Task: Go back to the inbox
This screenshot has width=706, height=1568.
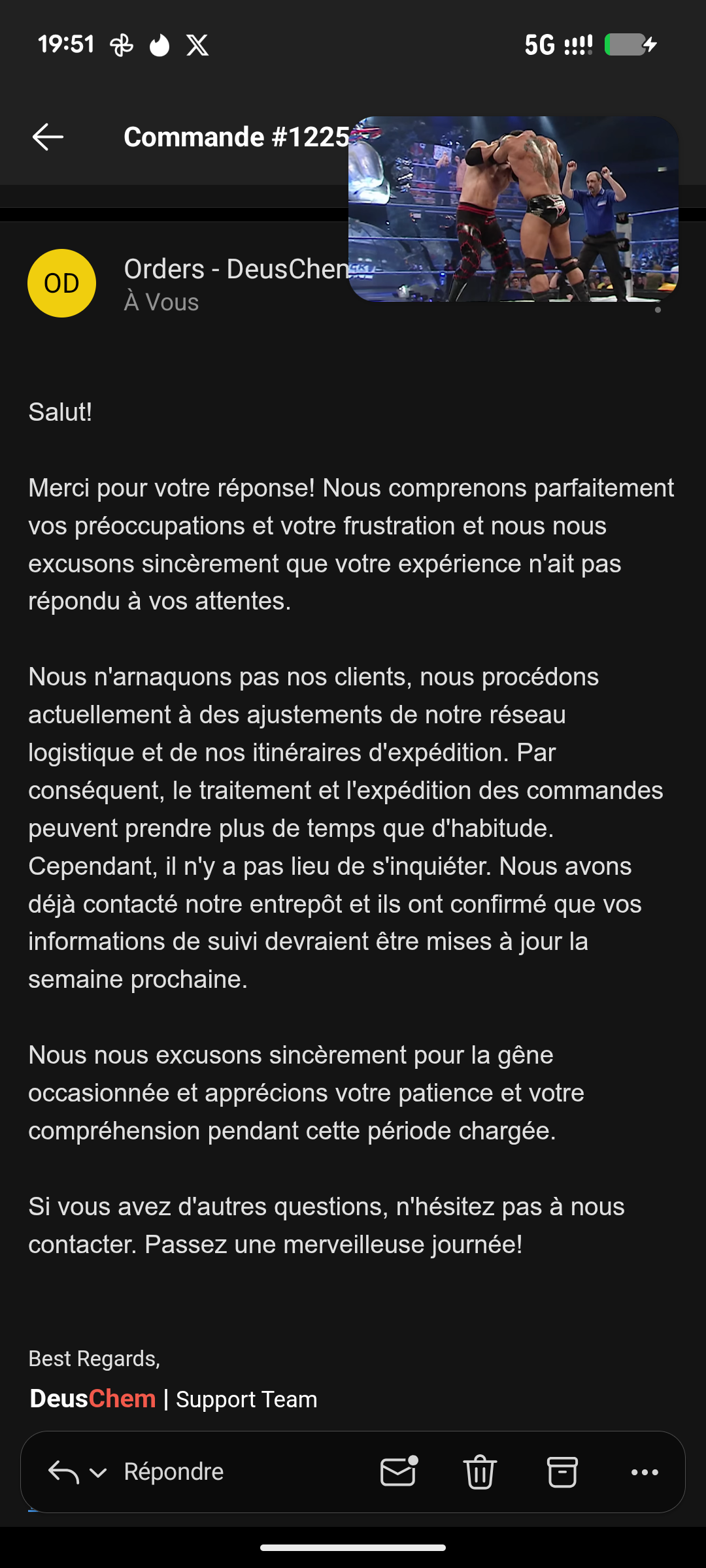Action: click(48, 137)
